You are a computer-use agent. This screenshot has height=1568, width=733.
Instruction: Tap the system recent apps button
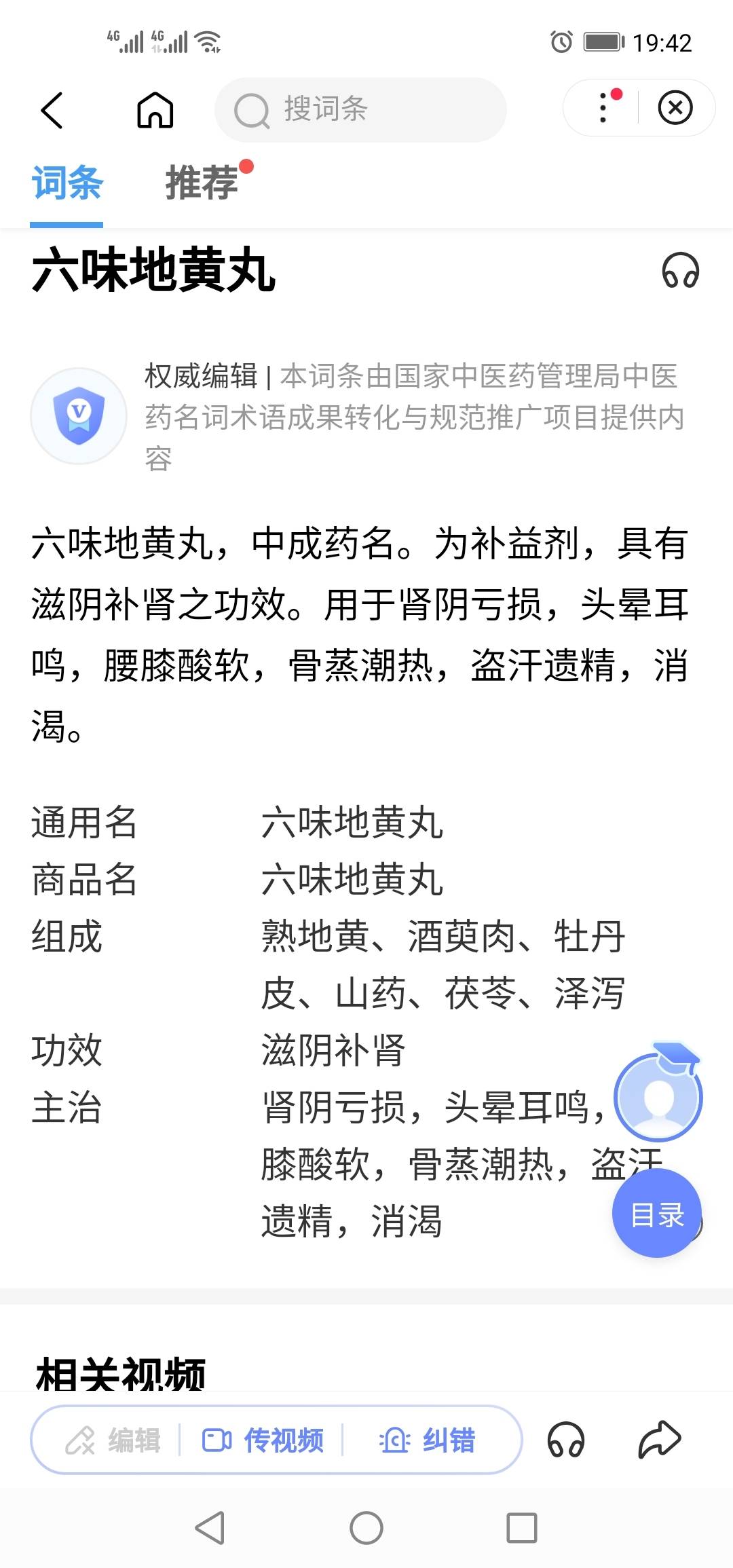tap(521, 1529)
